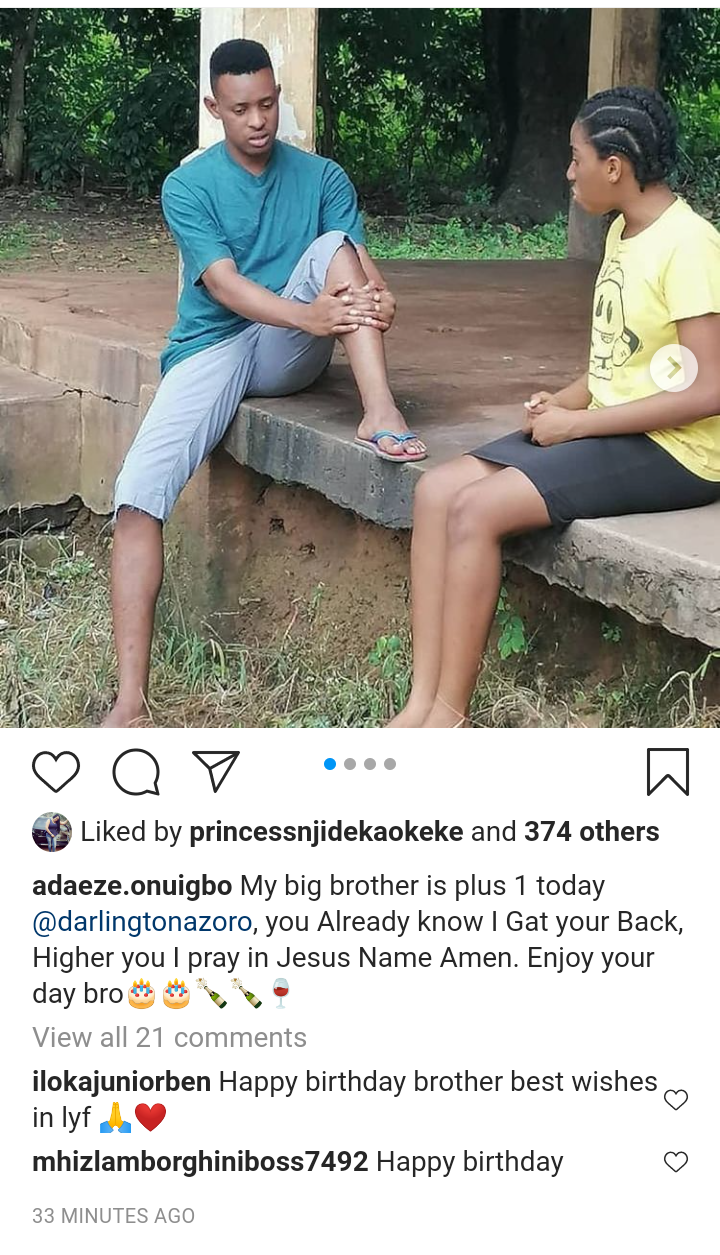Open comments via the speech bubble icon
720x1255 pixels.
tap(136, 772)
